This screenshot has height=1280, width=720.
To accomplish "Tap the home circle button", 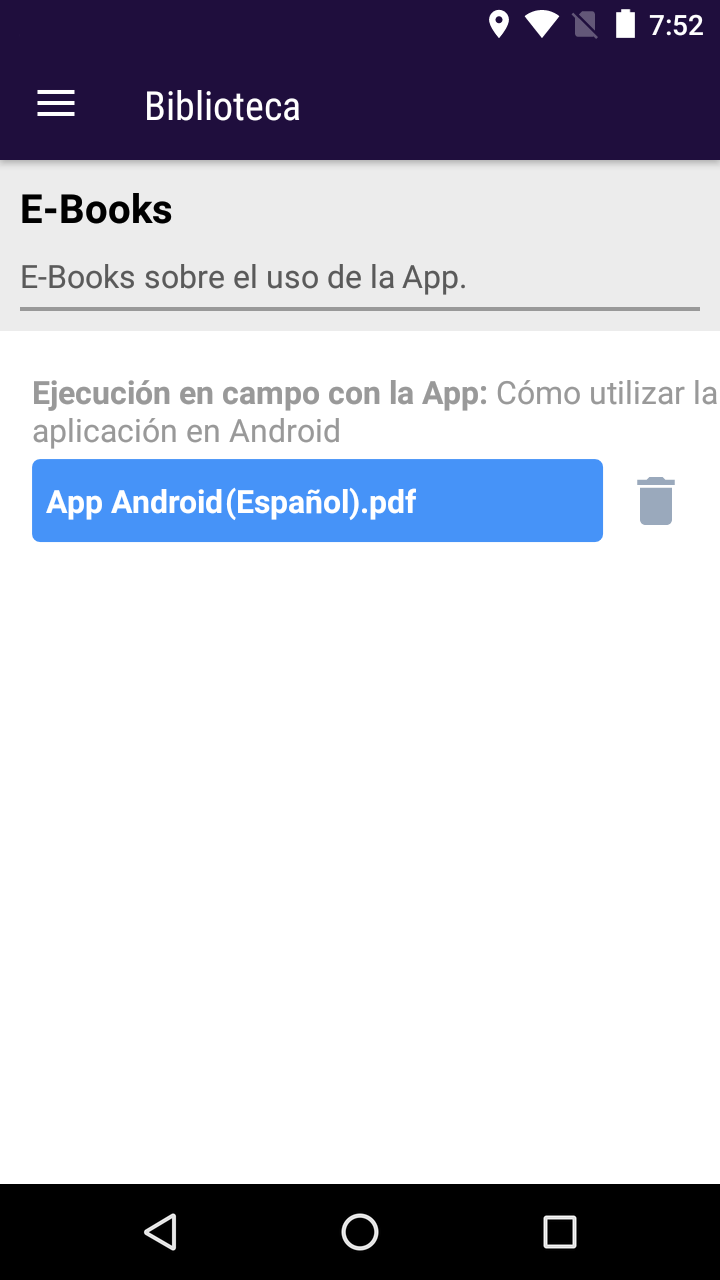I will (x=360, y=1232).
